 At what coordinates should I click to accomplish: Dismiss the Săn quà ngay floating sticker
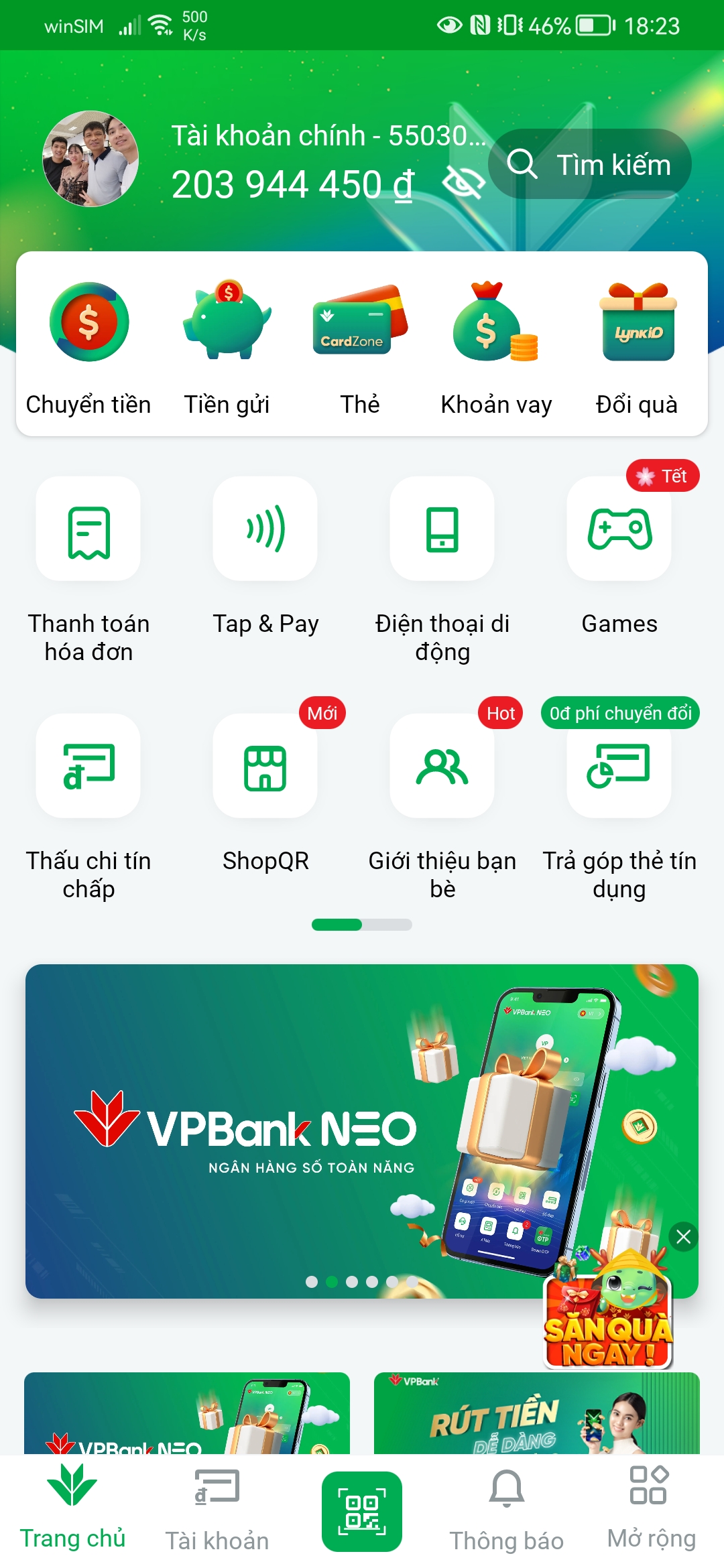[683, 1237]
